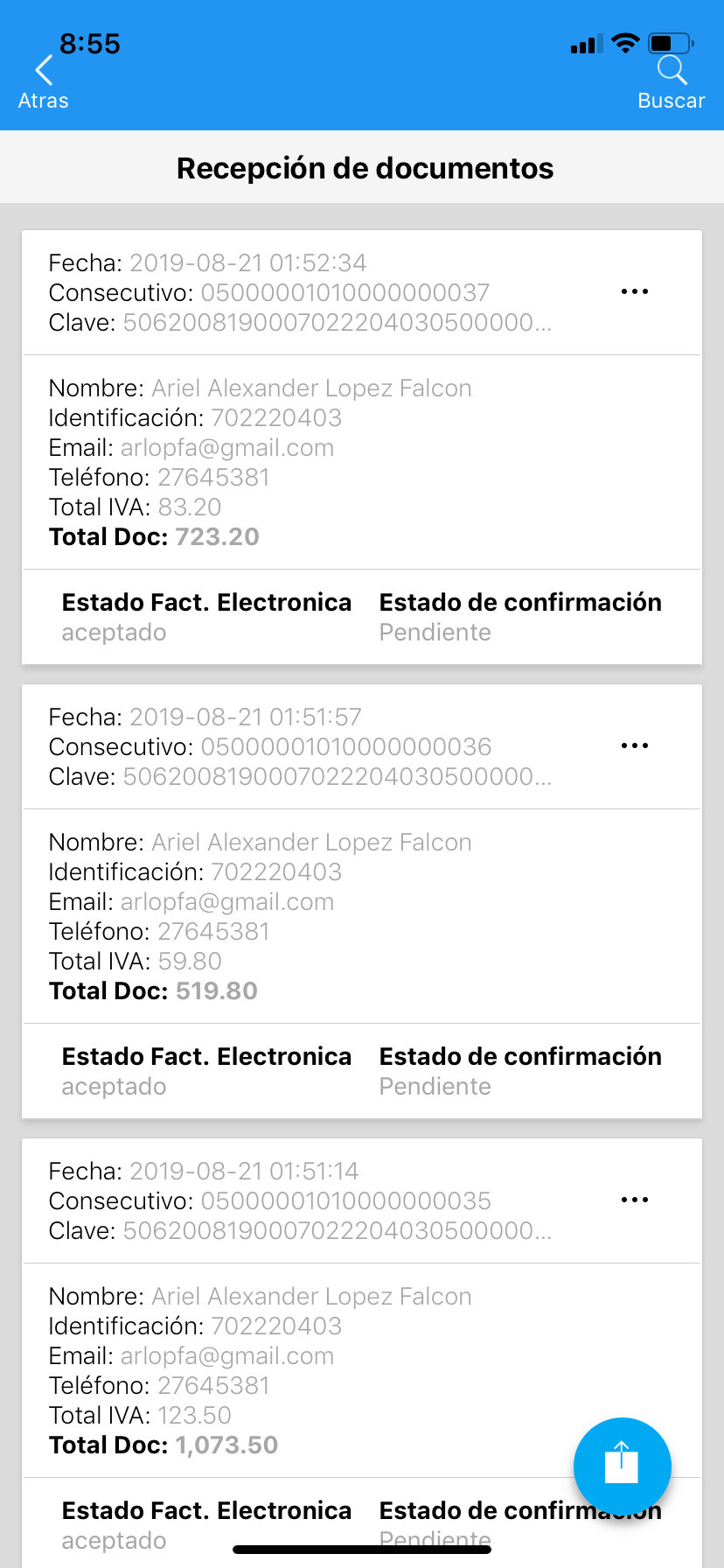Open the document with total 1,073.50

(362, 1353)
